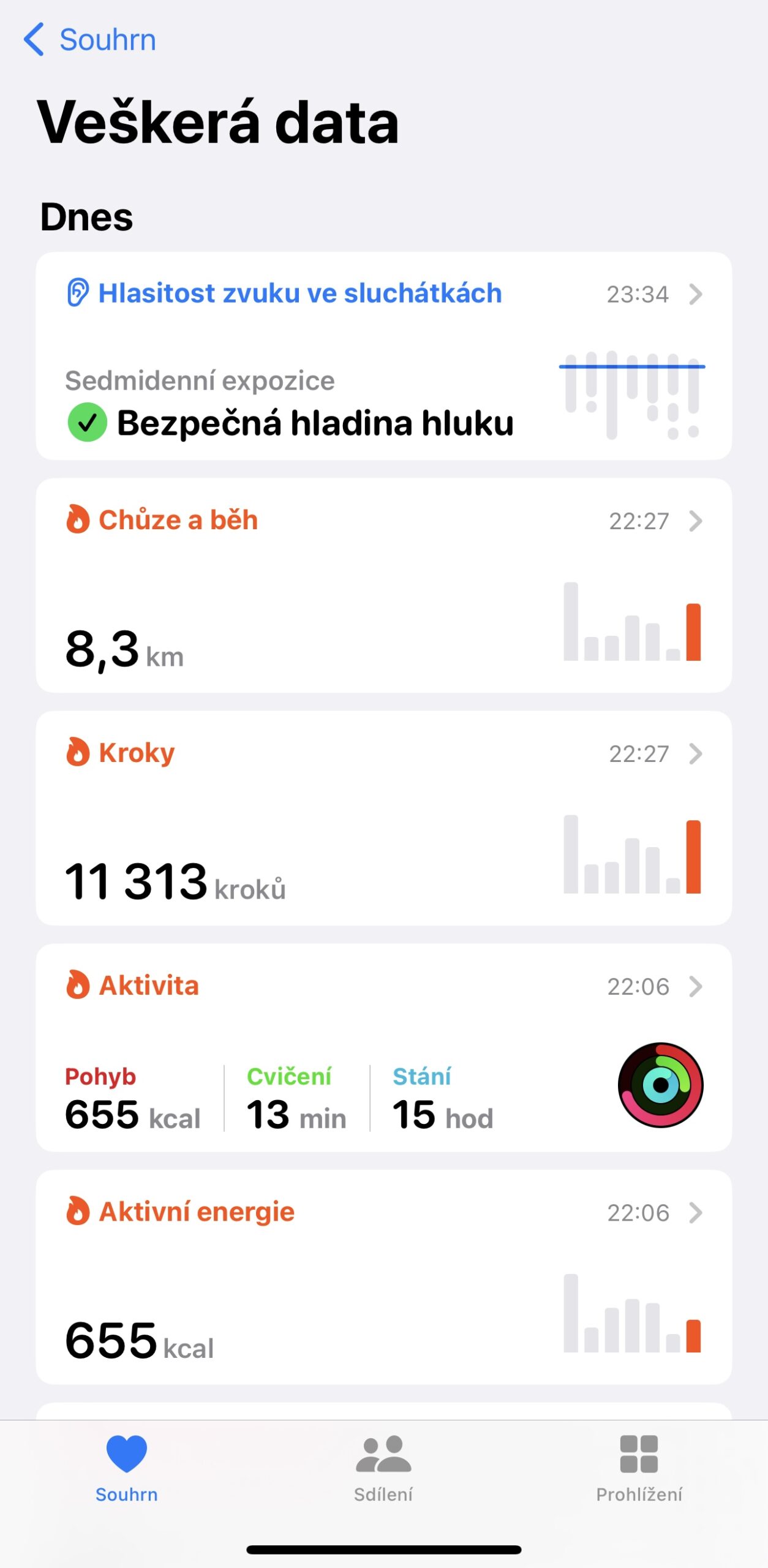Open the Aktivita rings card
The image size is (768, 1568).
(x=383, y=1048)
